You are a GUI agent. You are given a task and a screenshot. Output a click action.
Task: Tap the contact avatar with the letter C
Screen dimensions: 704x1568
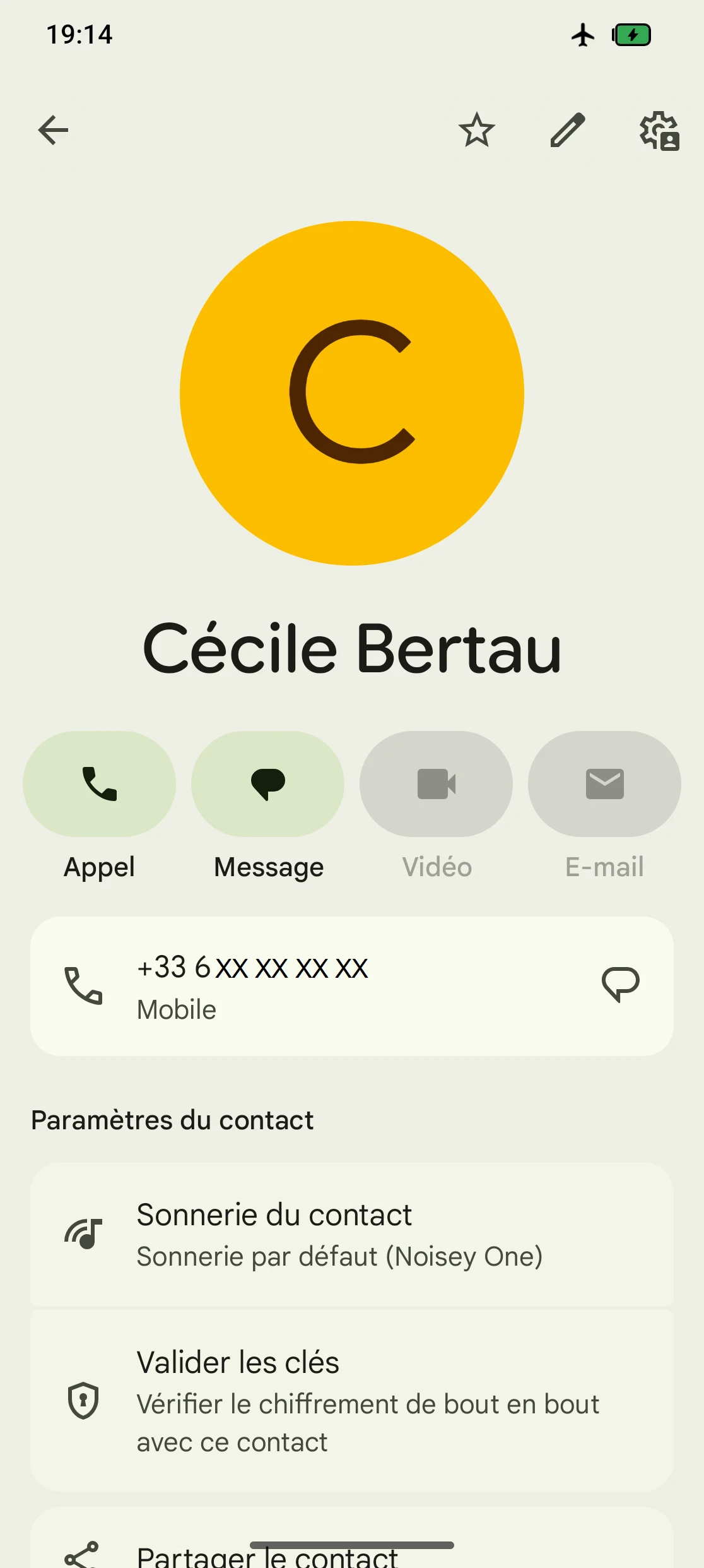click(x=352, y=393)
